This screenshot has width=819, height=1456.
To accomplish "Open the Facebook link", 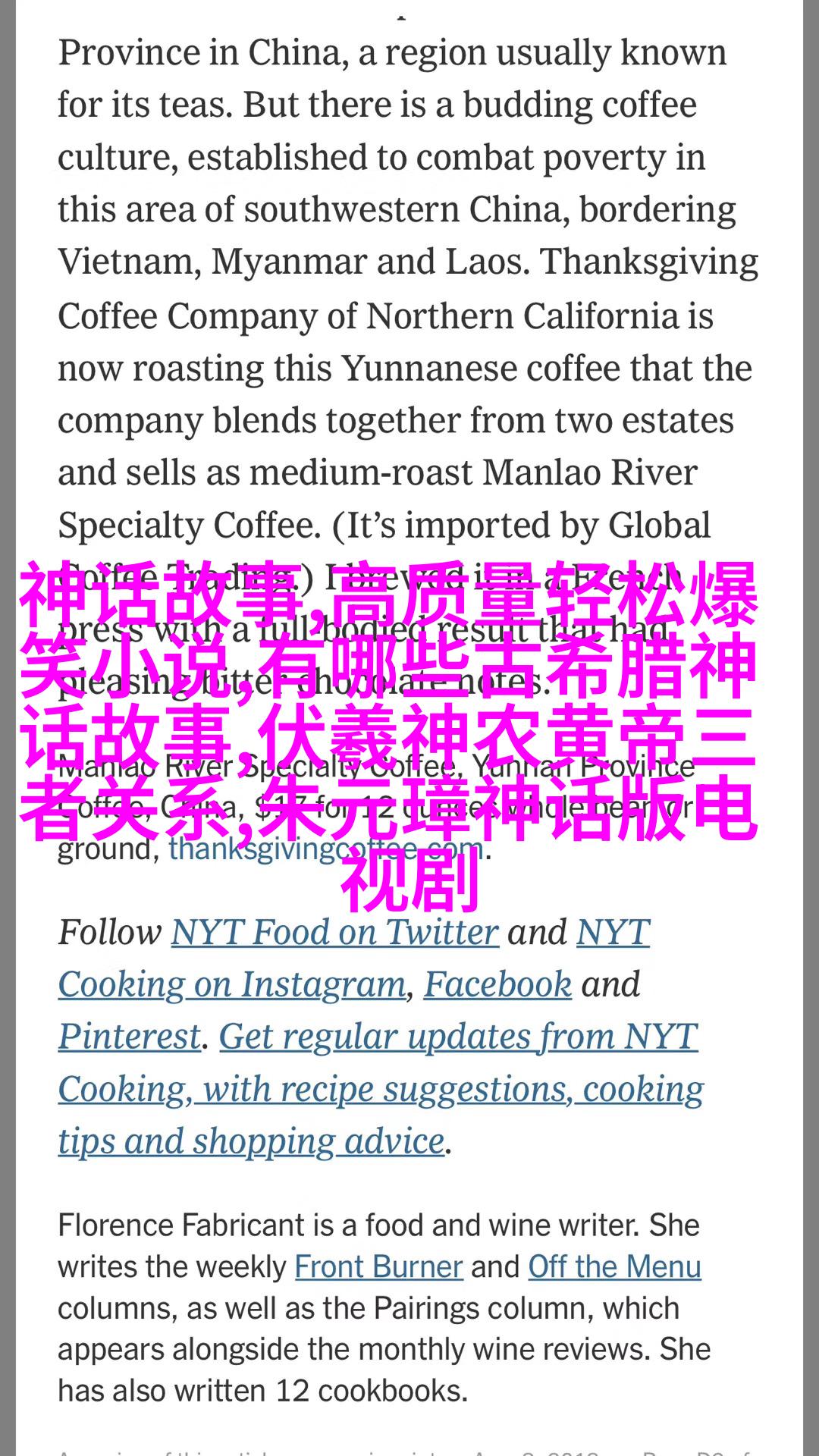I will click(x=497, y=984).
